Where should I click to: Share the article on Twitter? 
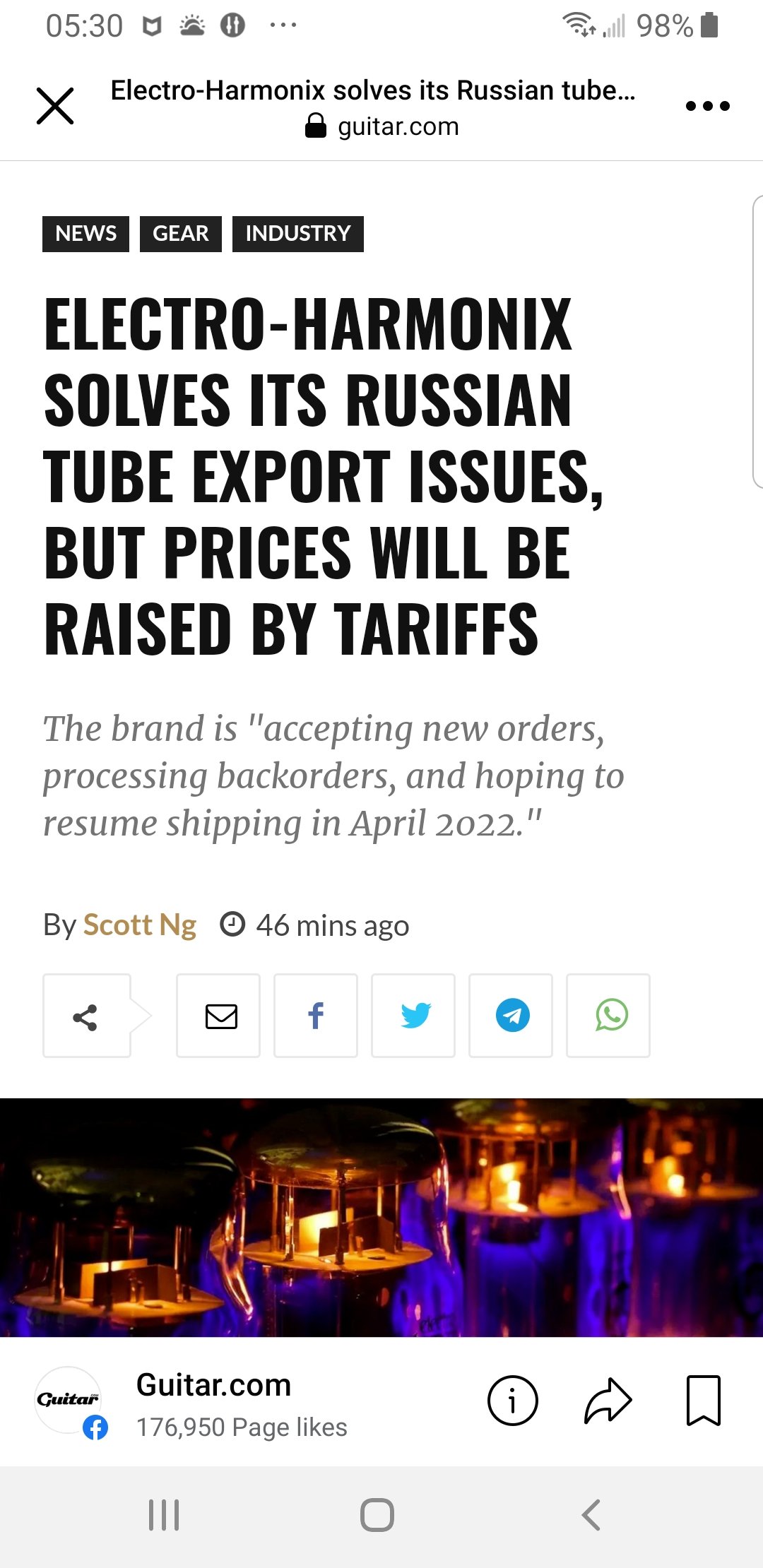click(x=413, y=1016)
